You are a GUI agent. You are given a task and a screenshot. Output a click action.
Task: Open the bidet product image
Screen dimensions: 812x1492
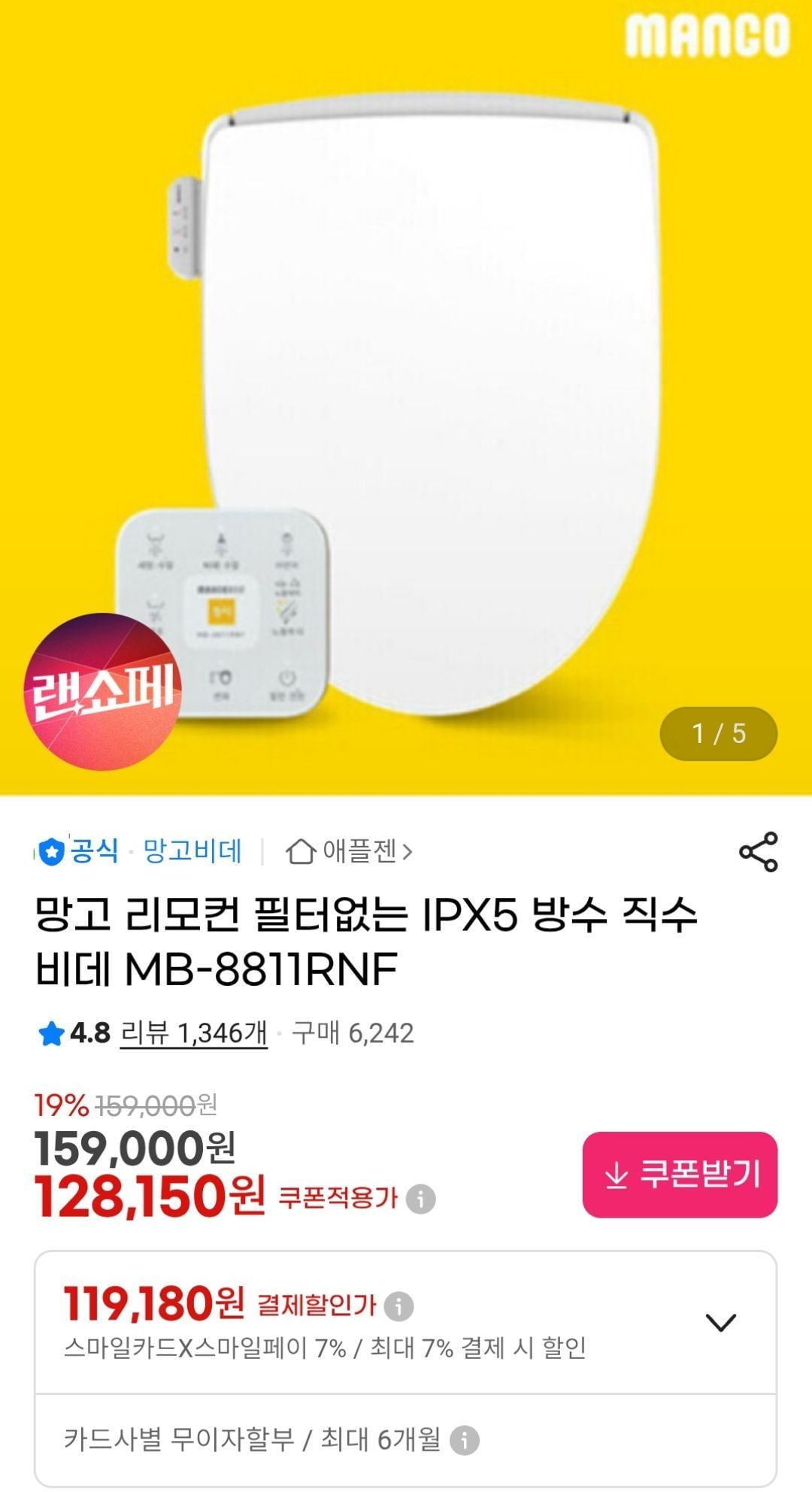(429, 399)
